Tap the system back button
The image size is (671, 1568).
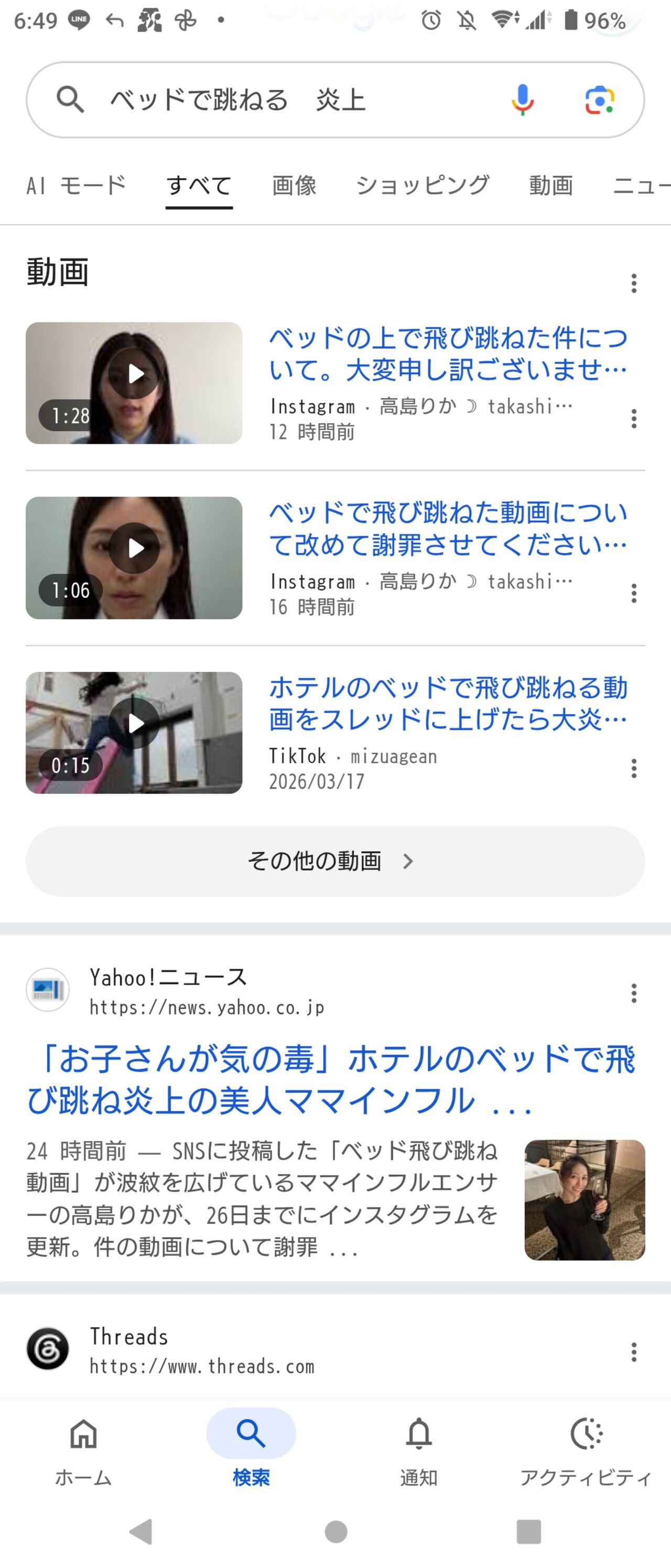142,1531
